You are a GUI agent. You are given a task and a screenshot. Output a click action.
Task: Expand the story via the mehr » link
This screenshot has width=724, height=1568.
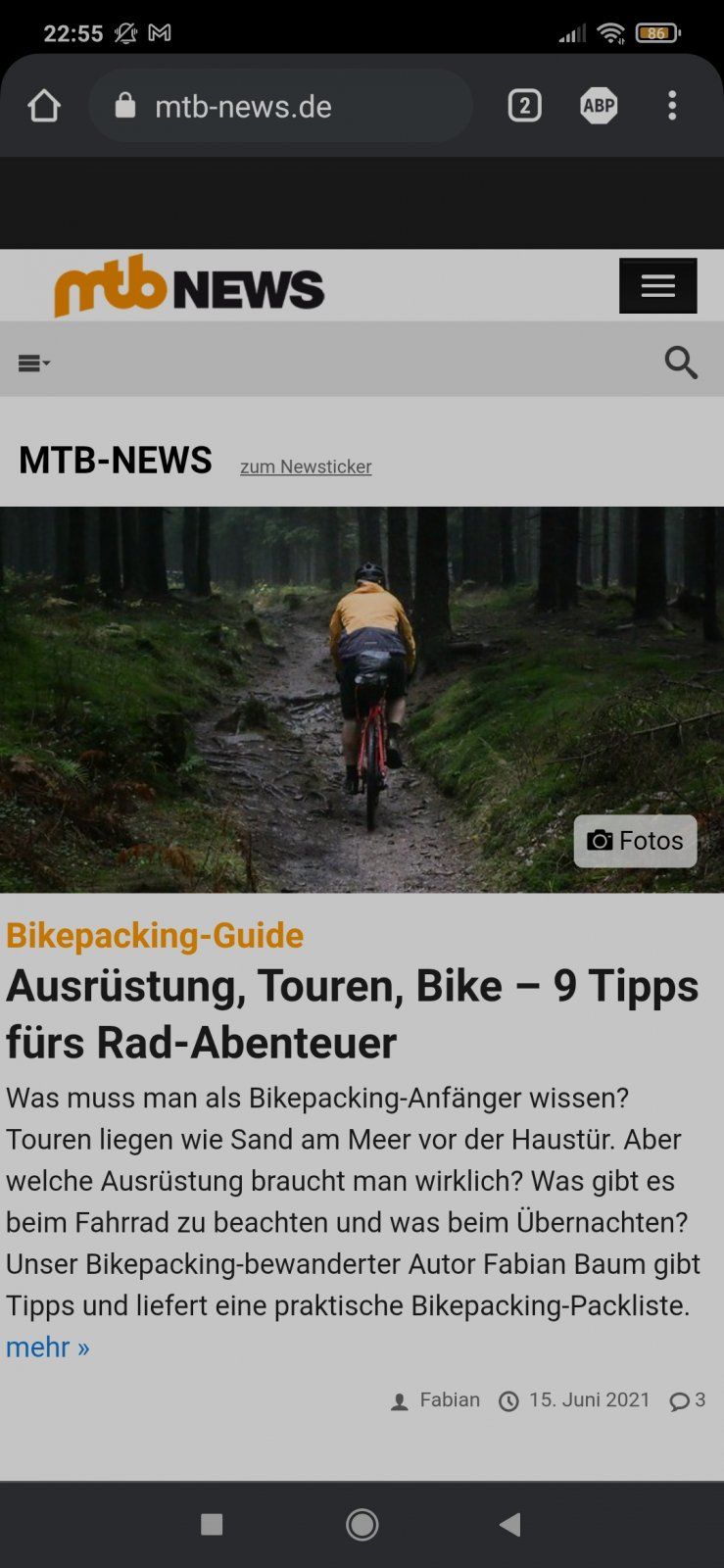pyautogui.click(x=47, y=1347)
